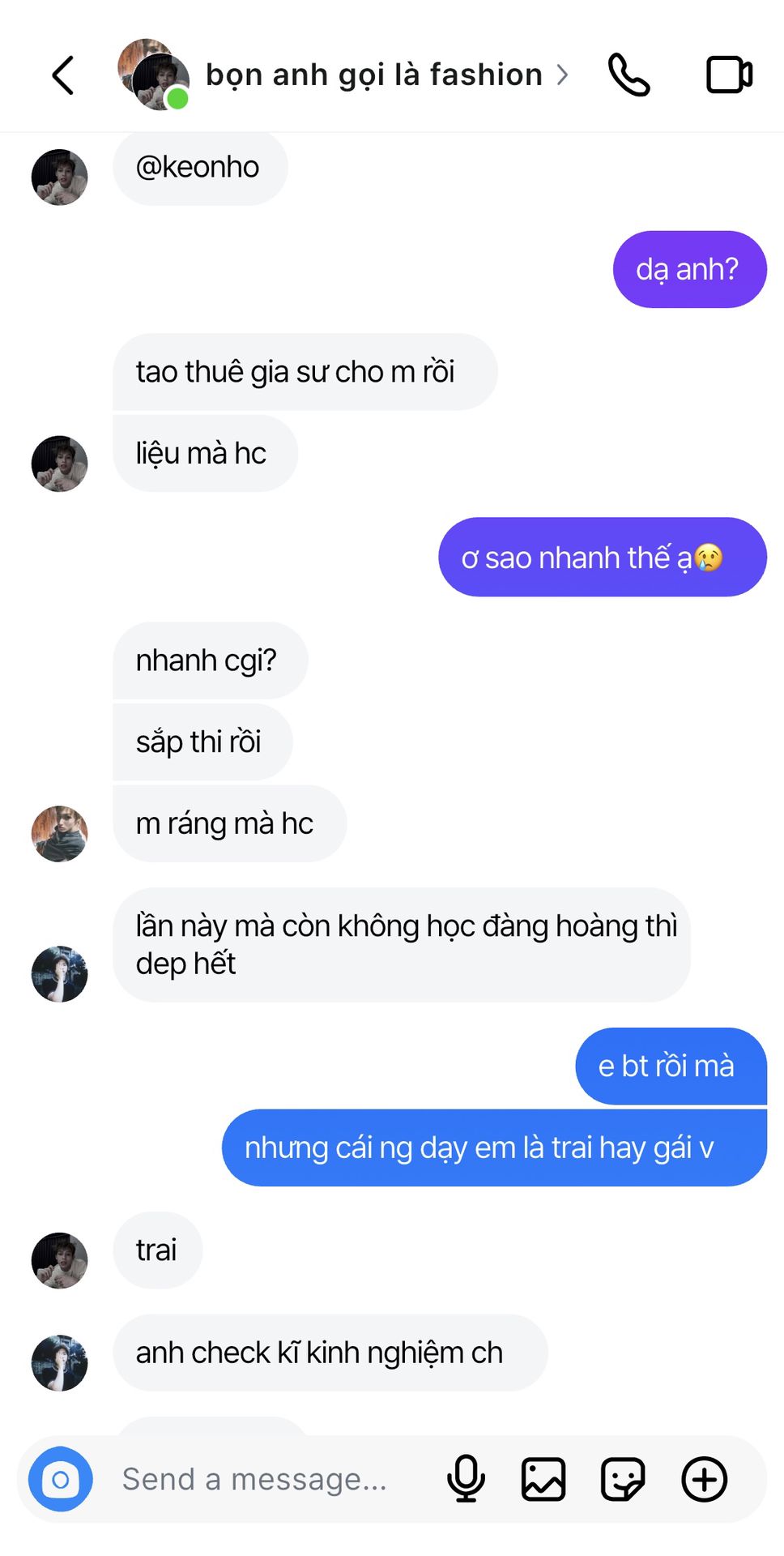
Task: Tap the @keonho mention
Action: point(198,167)
